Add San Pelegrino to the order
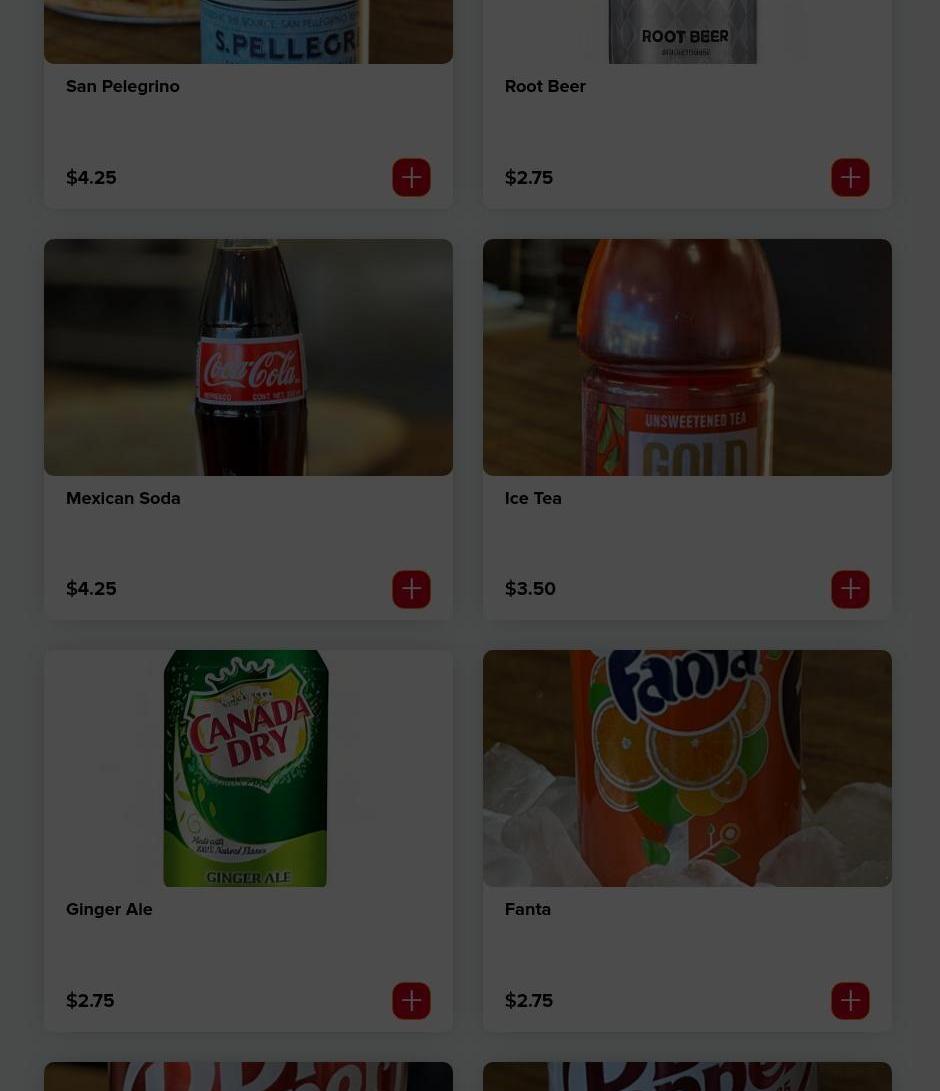 (411, 177)
